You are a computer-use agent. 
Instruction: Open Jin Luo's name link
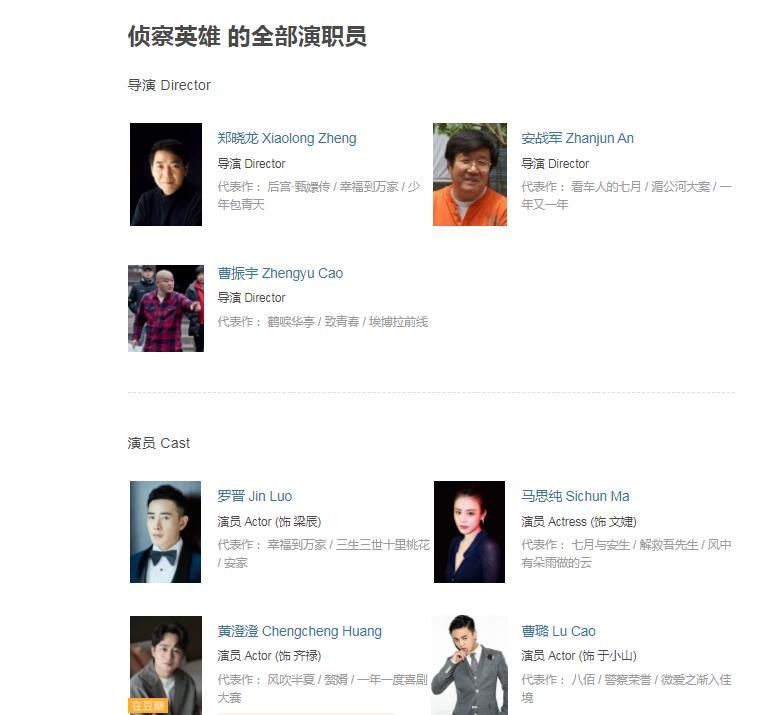point(254,496)
